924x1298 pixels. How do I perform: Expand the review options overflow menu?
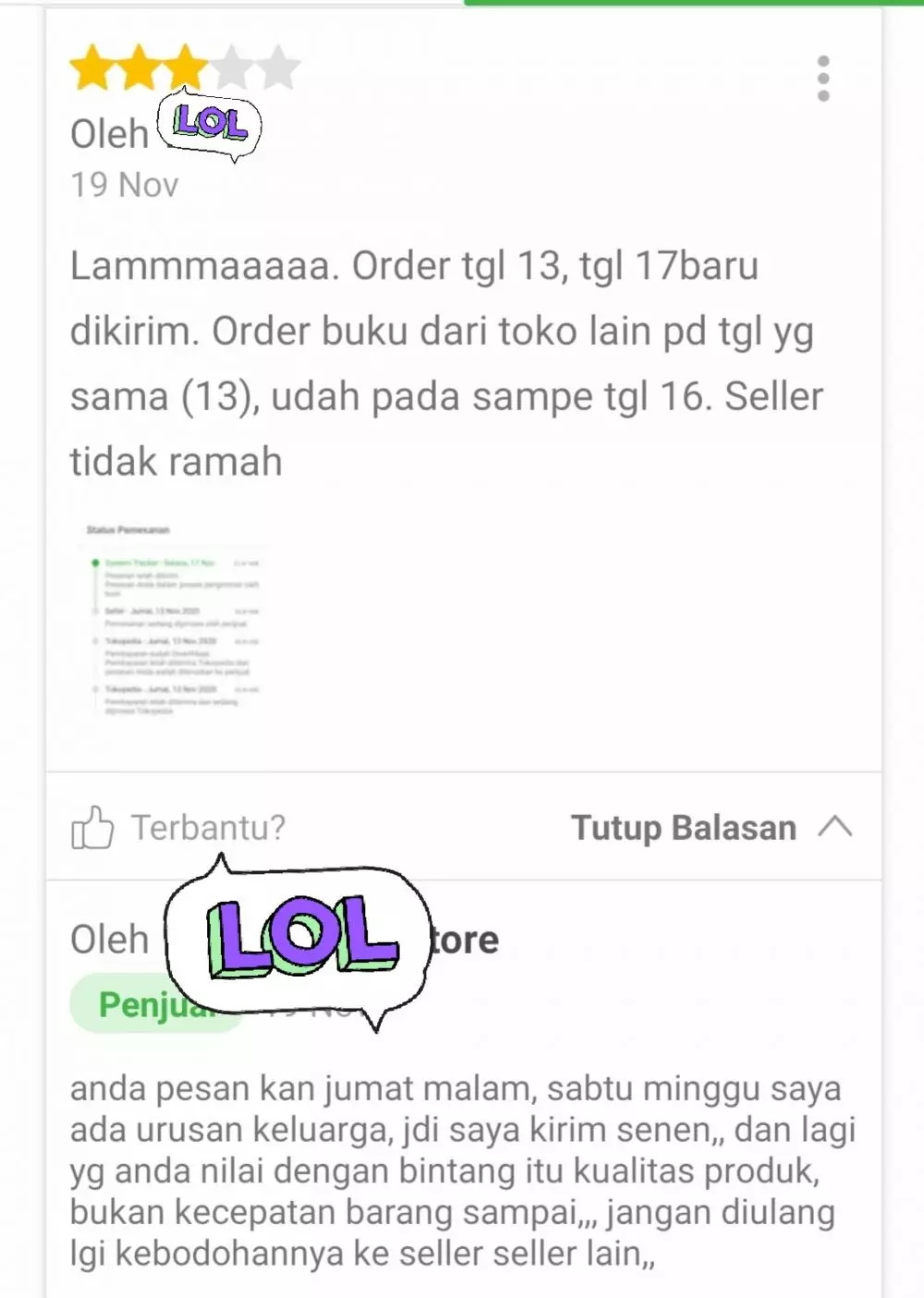[822, 79]
